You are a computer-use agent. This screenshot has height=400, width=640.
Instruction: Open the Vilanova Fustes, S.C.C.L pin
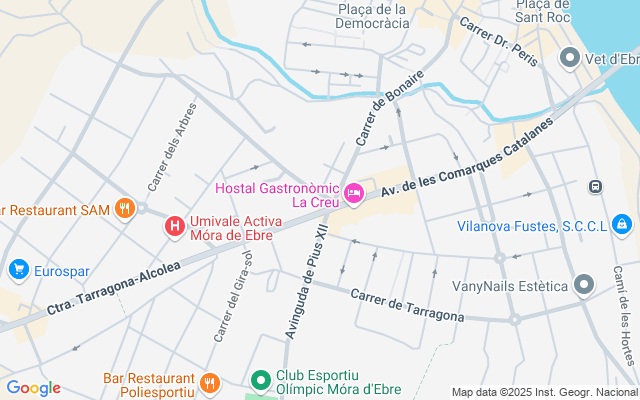tap(622, 225)
